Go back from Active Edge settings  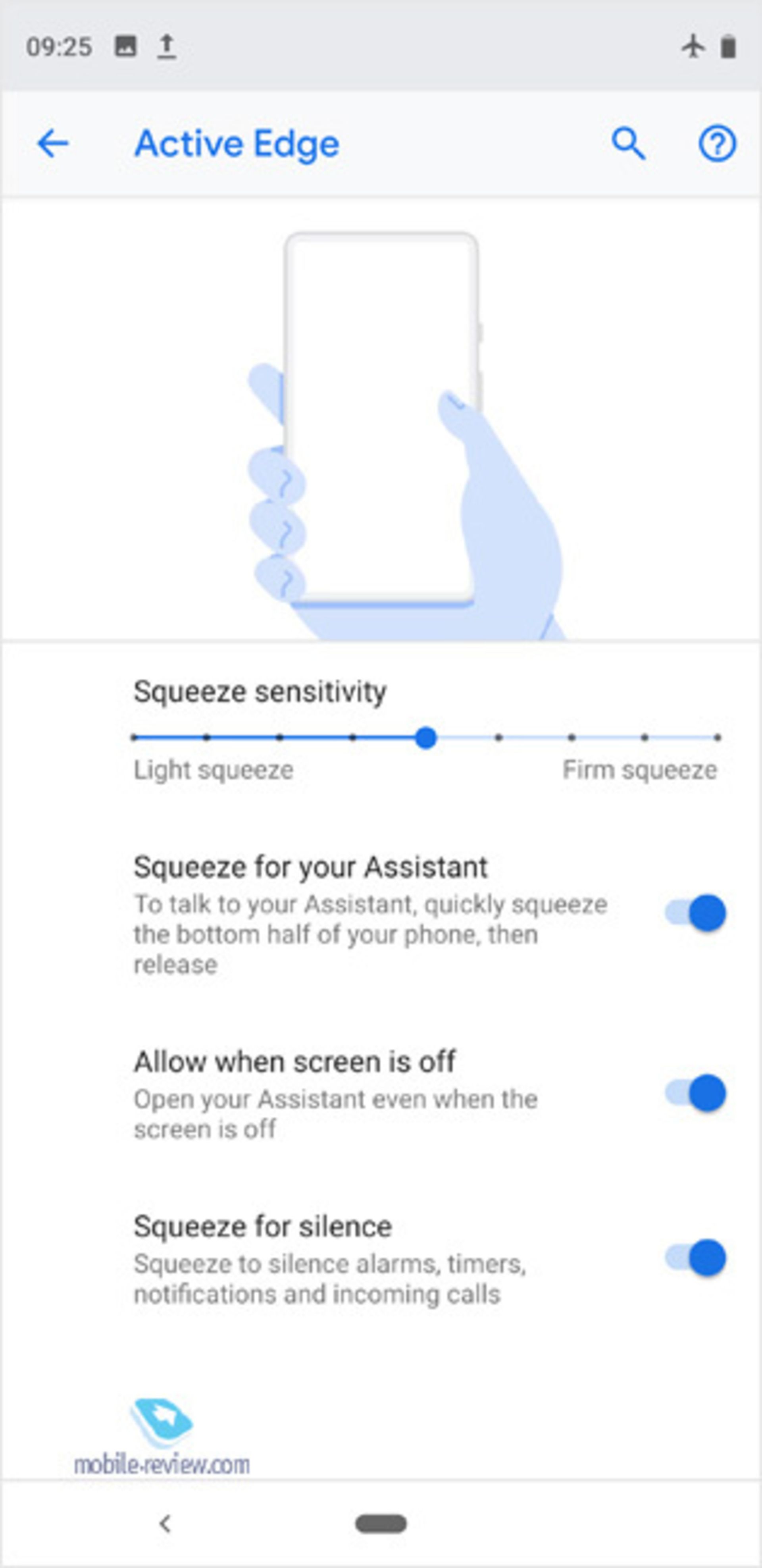click(53, 144)
